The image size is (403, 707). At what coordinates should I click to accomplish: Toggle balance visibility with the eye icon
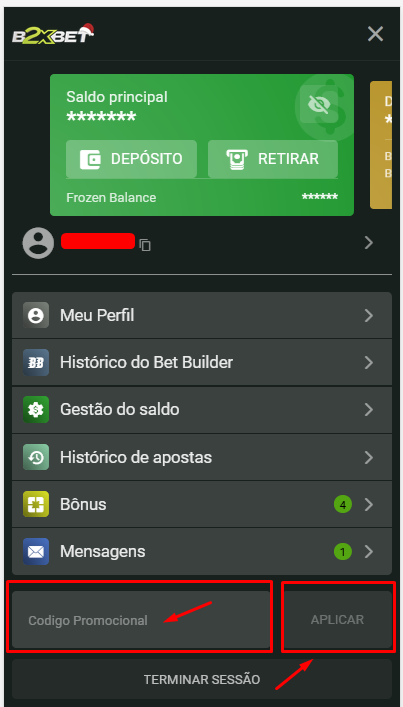coord(319,105)
